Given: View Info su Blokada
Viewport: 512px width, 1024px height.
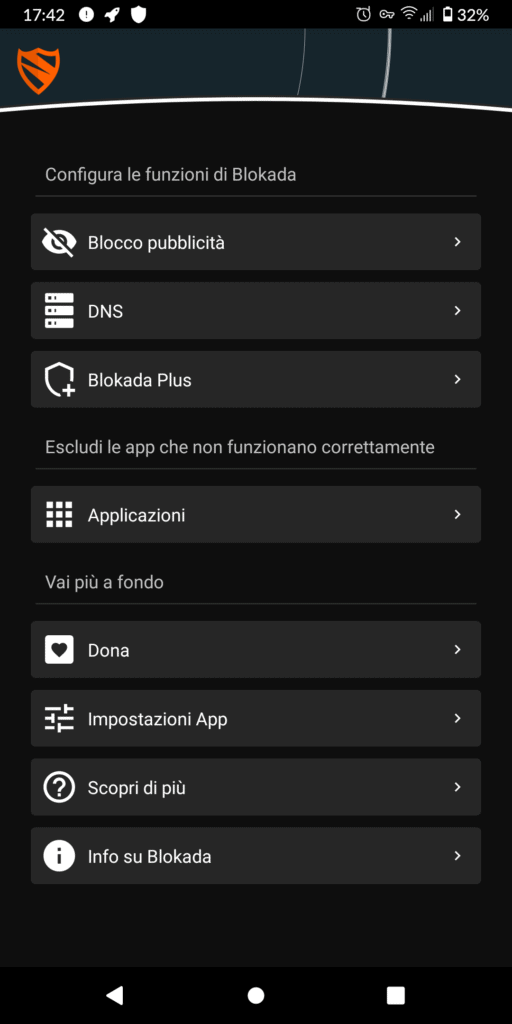Looking at the screenshot, I should 256,856.
